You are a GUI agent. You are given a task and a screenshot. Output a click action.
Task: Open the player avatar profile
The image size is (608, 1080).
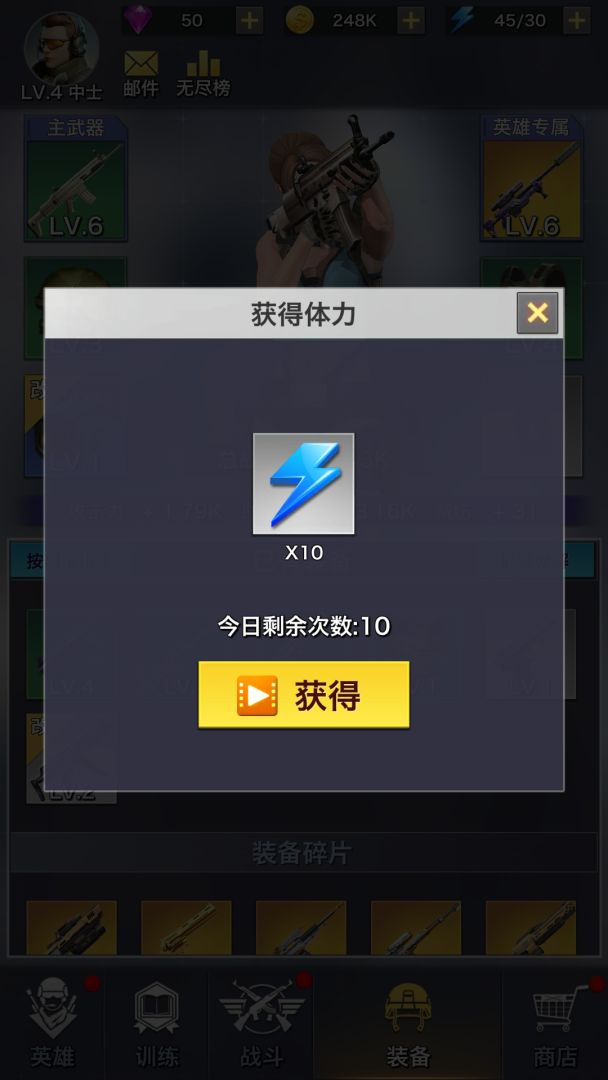(x=61, y=50)
